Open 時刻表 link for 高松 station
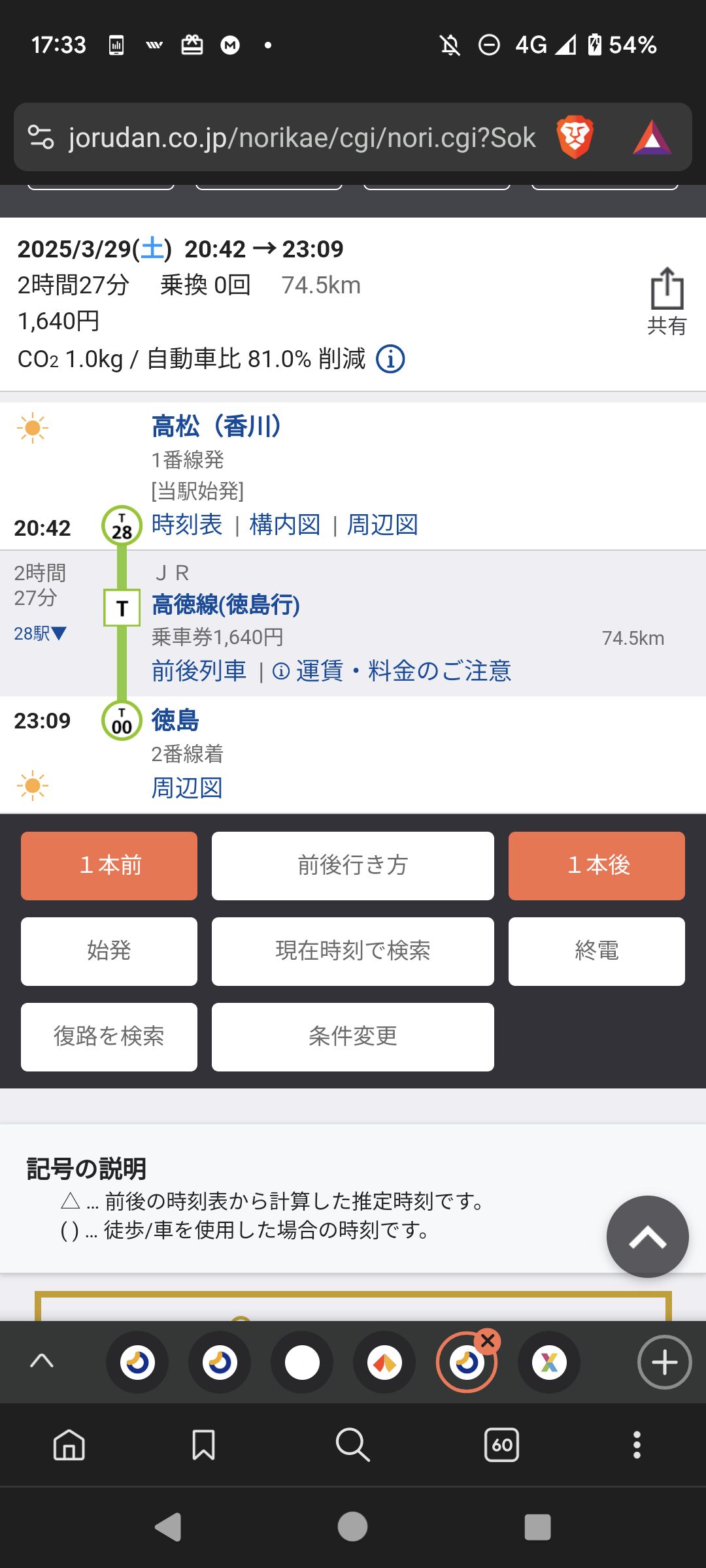This screenshot has width=706, height=1568. 187,525
